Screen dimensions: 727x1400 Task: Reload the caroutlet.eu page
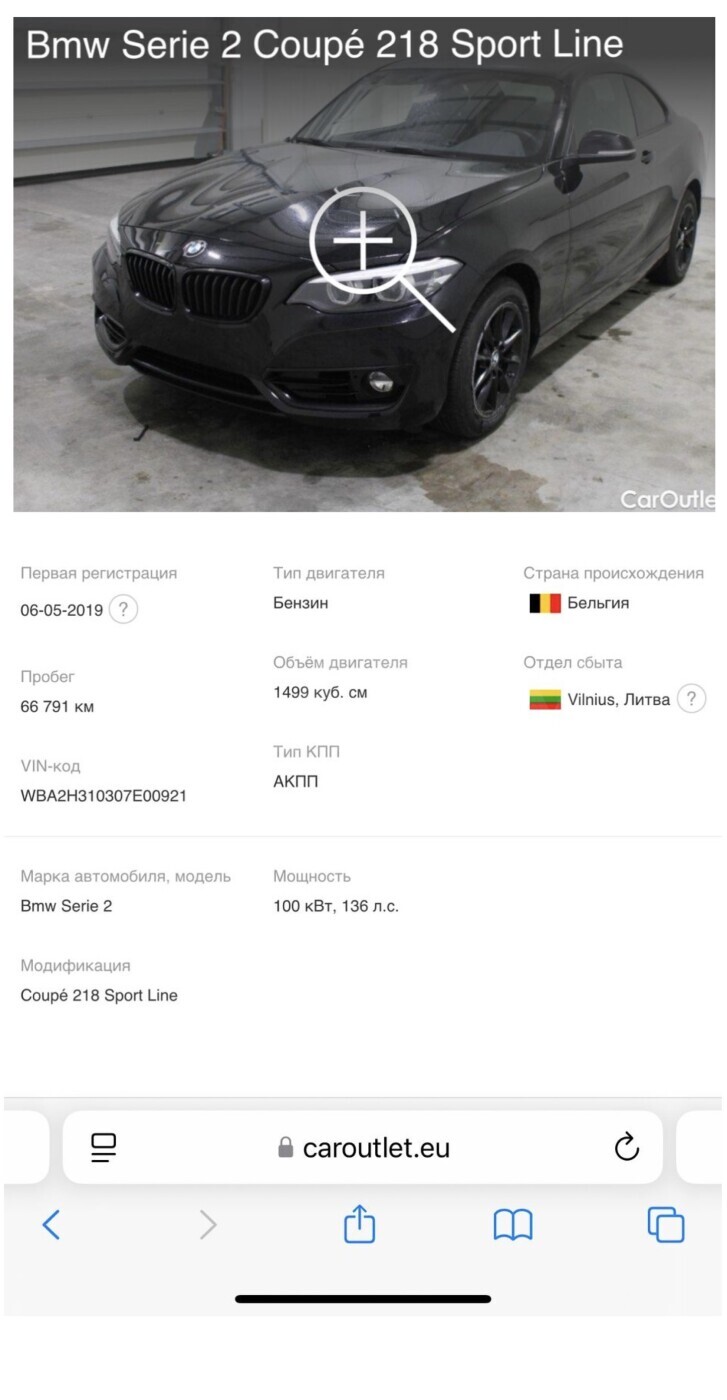(627, 1147)
